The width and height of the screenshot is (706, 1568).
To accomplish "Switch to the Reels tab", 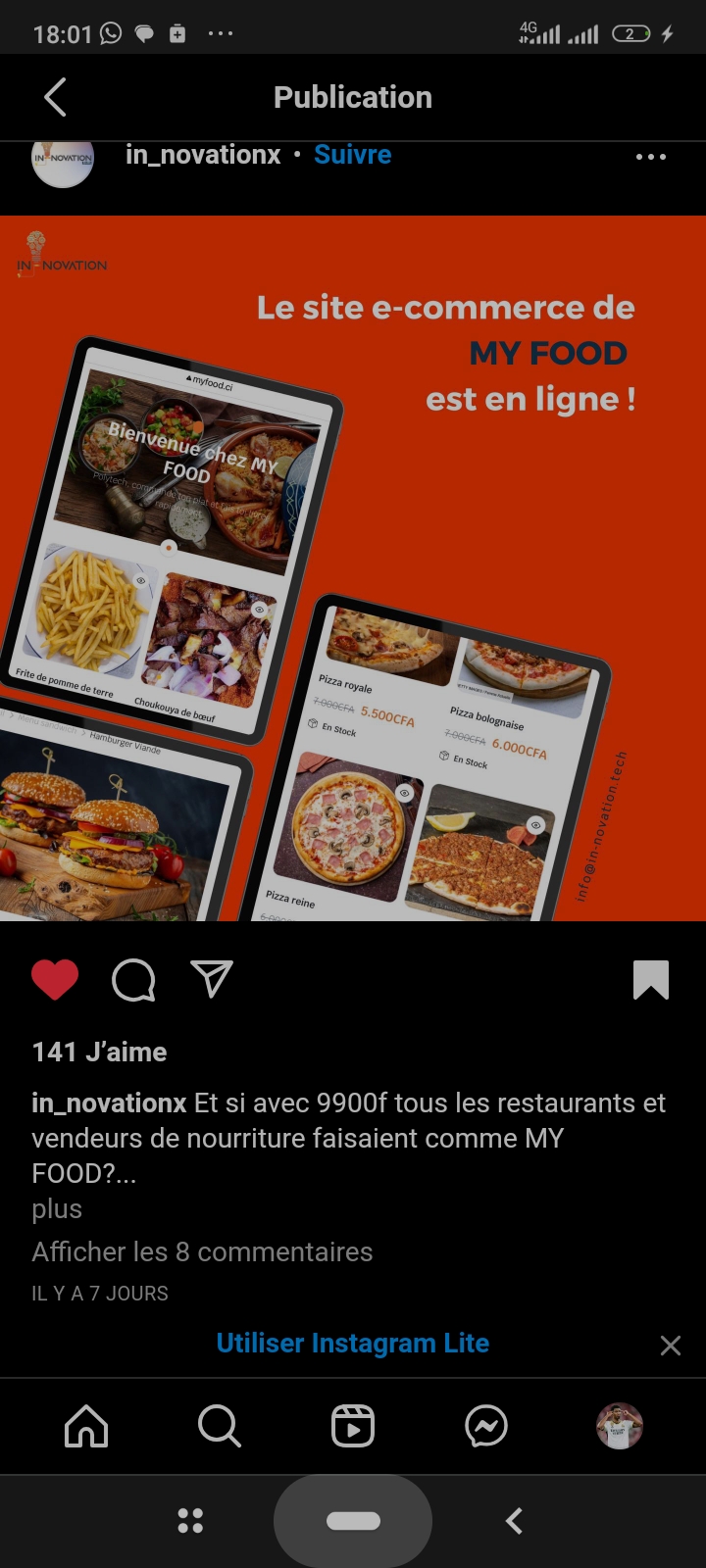I will [x=353, y=1426].
